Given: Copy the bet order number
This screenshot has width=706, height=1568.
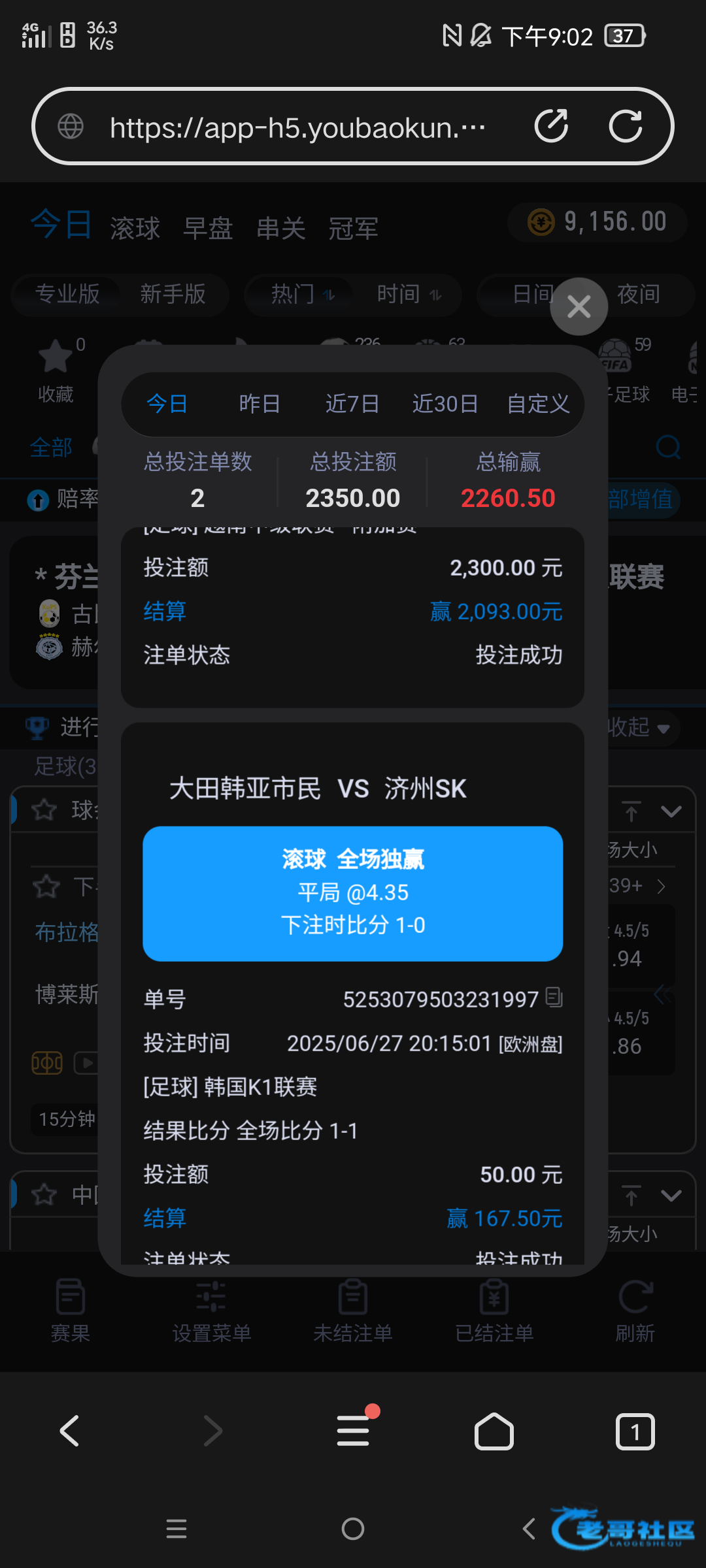Looking at the screenshot, I should [554, 998].
